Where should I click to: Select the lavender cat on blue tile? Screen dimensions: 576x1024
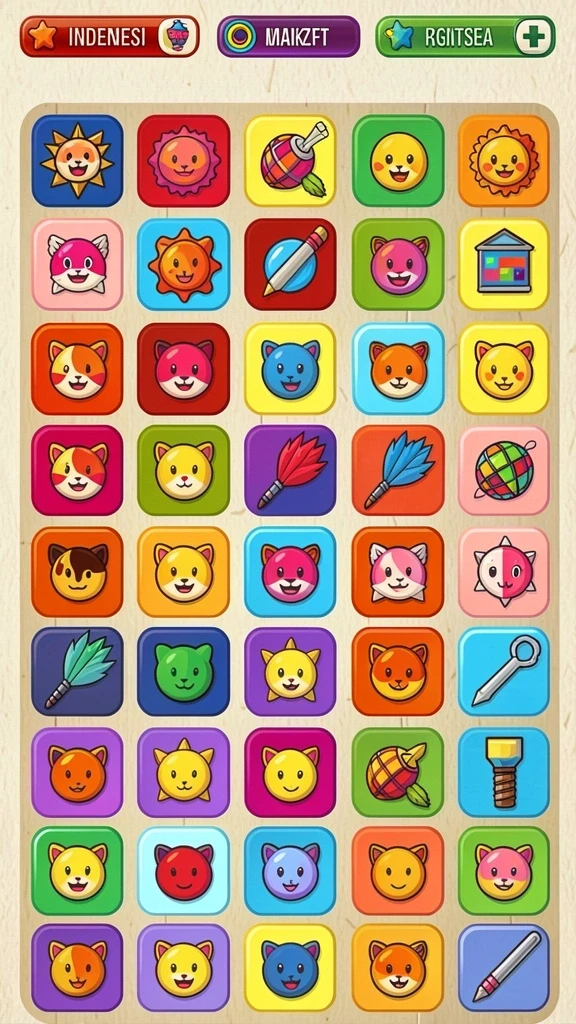pos(291,871)
